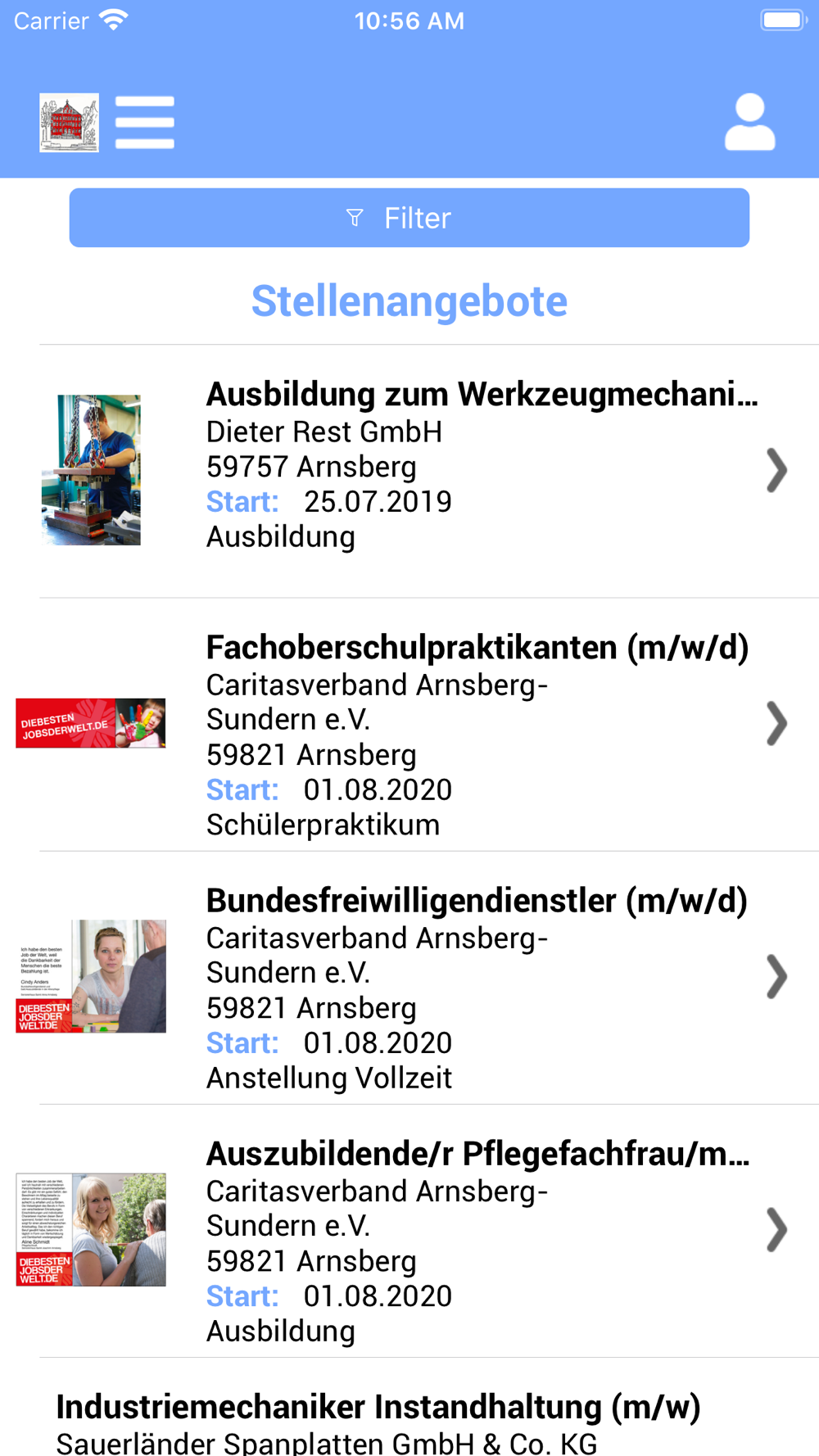View the Bundesfreiwilligendienstler (m/w/d) listing

click(409, 978)
